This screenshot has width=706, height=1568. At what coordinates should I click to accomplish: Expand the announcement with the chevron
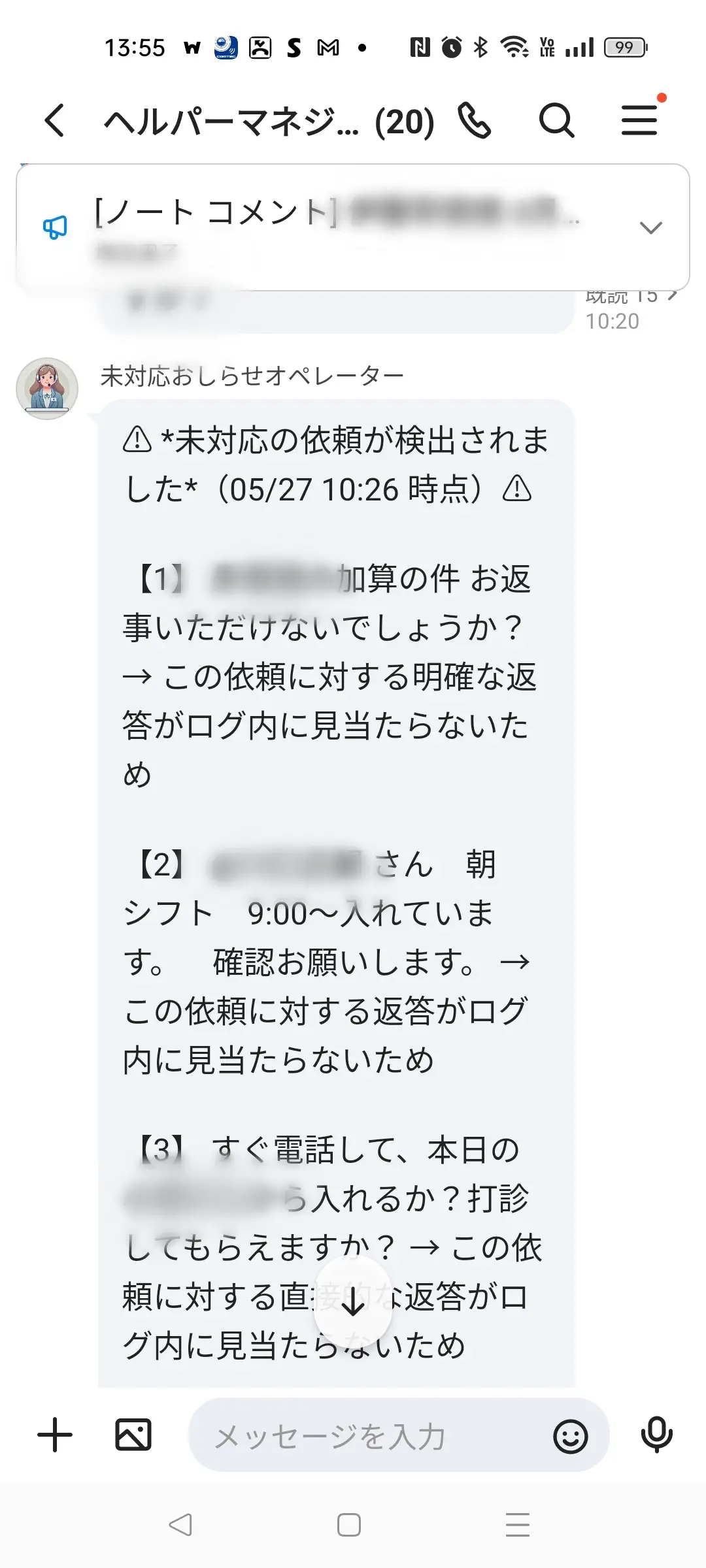pos(650,227)
